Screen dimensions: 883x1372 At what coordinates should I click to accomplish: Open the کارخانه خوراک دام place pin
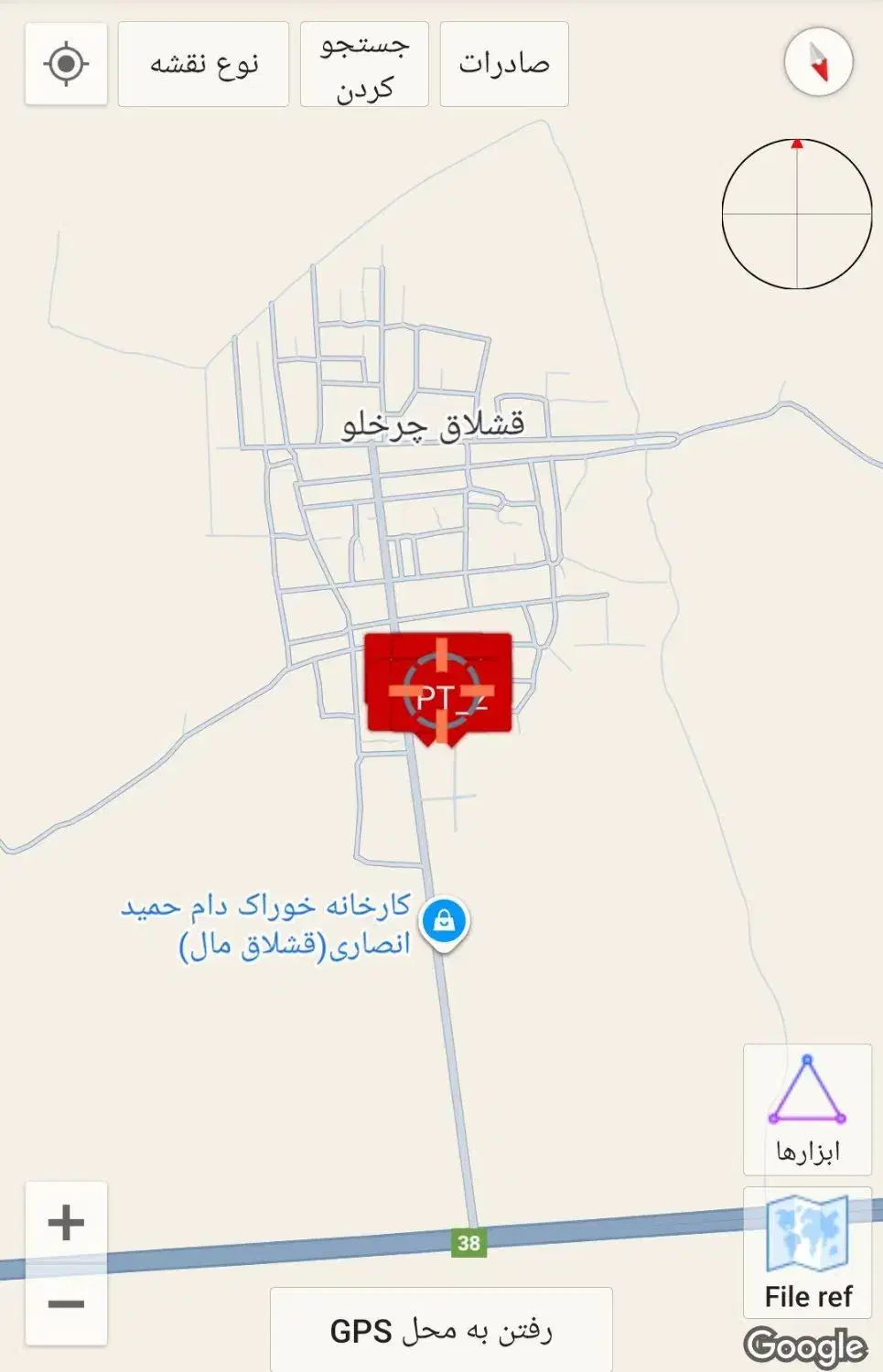click(x=445, y=920)
